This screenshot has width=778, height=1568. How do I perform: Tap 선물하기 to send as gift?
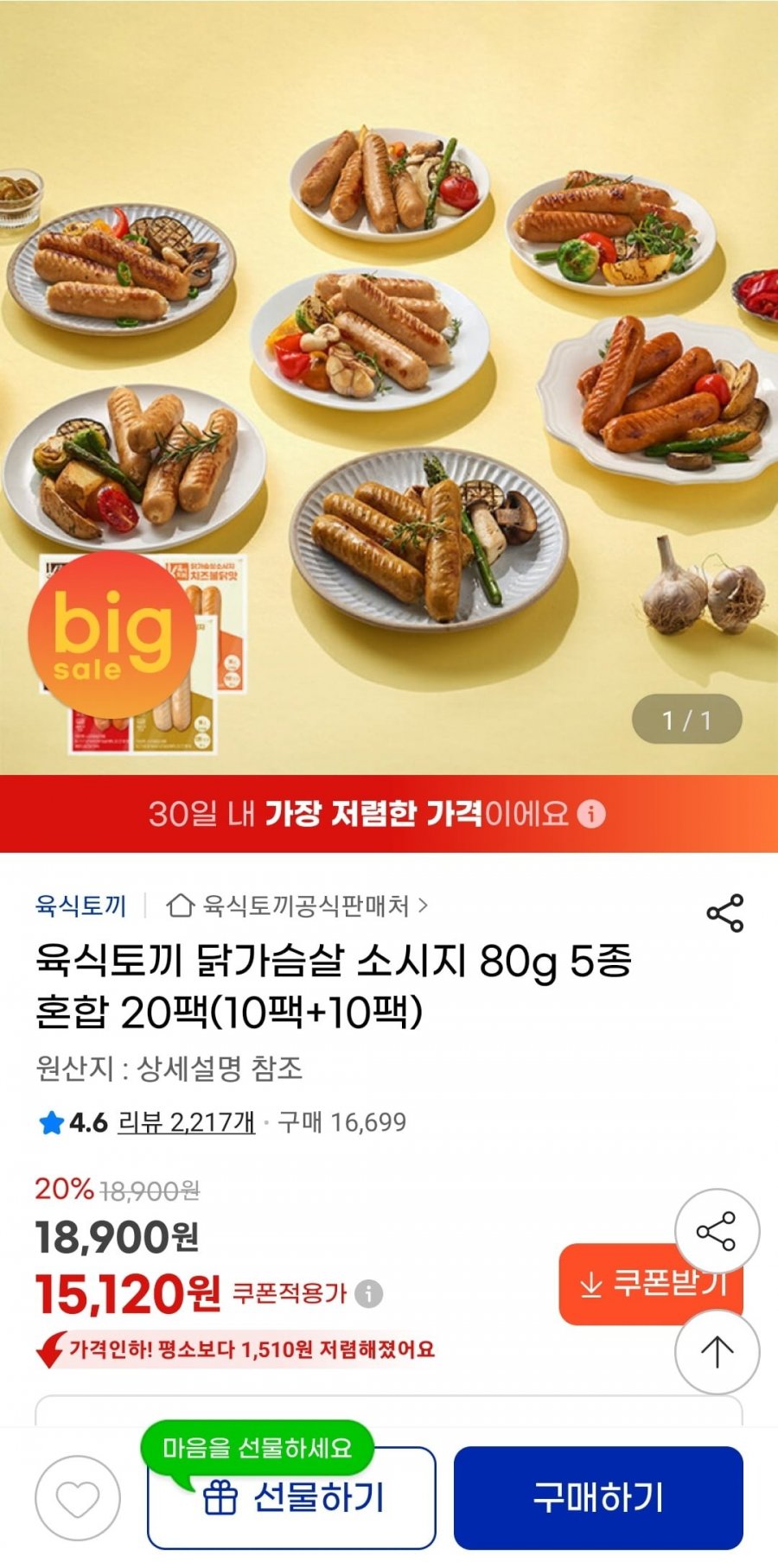pyautogui.click(x=291, y=1499)
